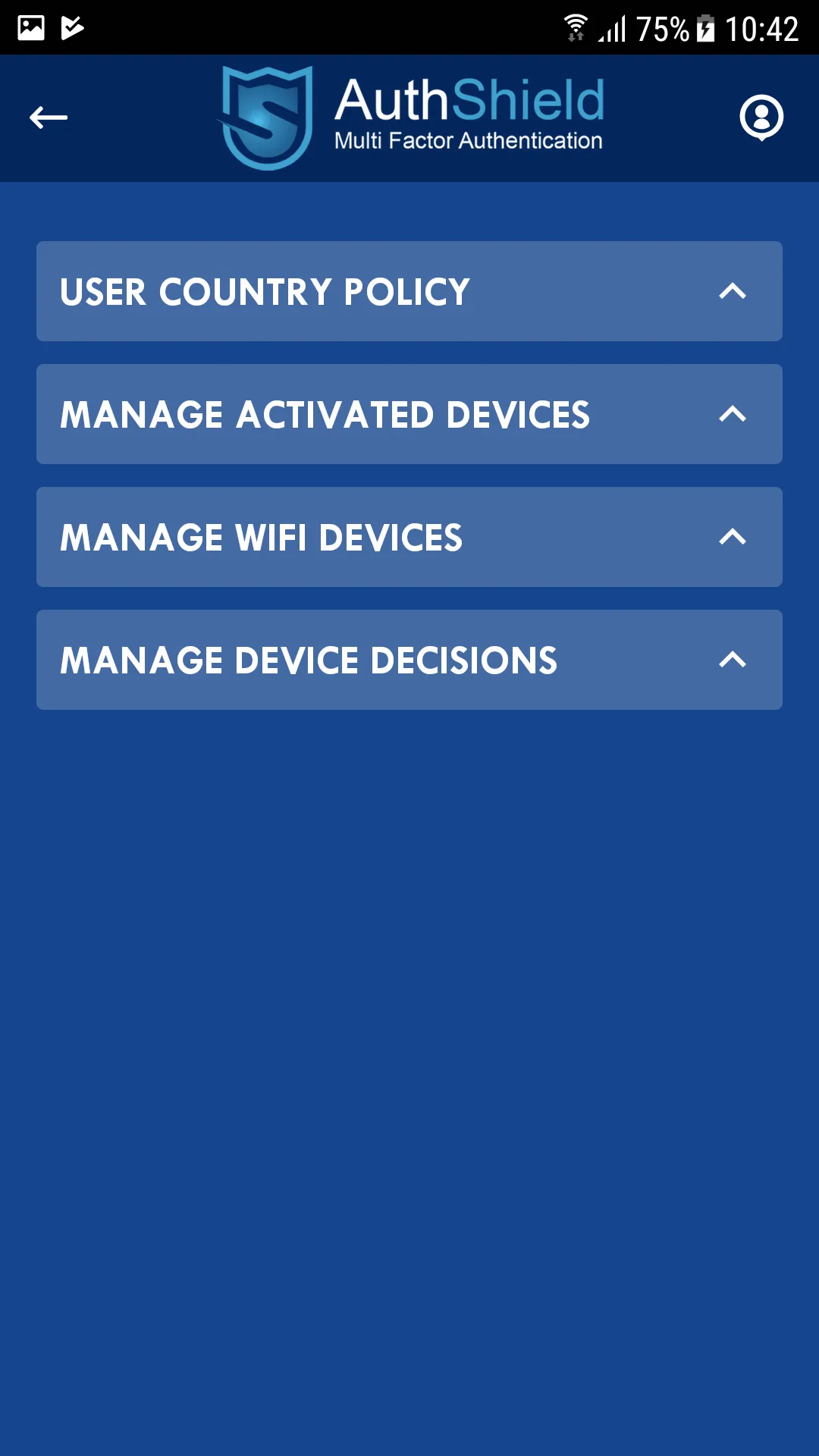This screenshot has height=1456, width=819.
Task: Expand Manage Device Decisions
Action: 409,660
